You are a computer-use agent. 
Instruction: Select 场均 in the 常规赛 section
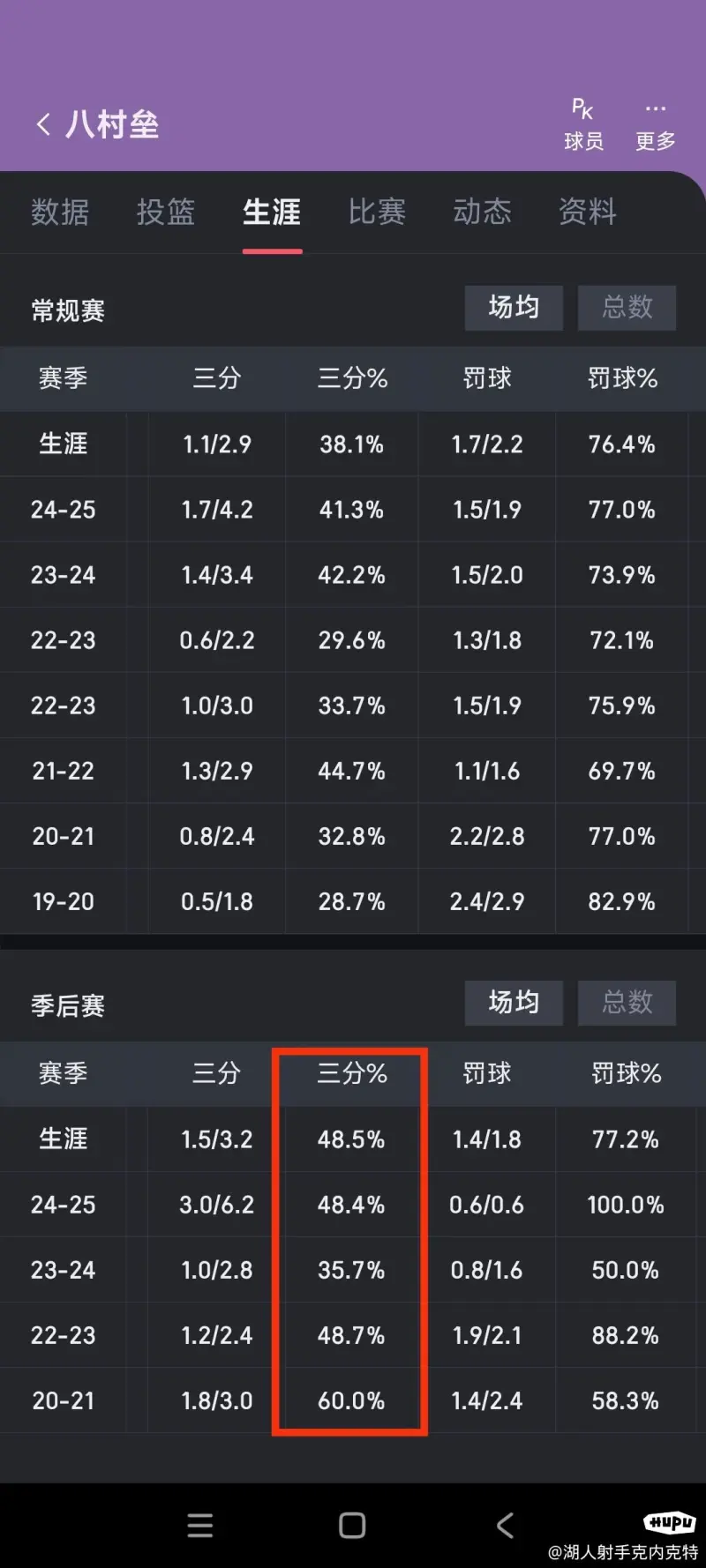tap(514, 308)
